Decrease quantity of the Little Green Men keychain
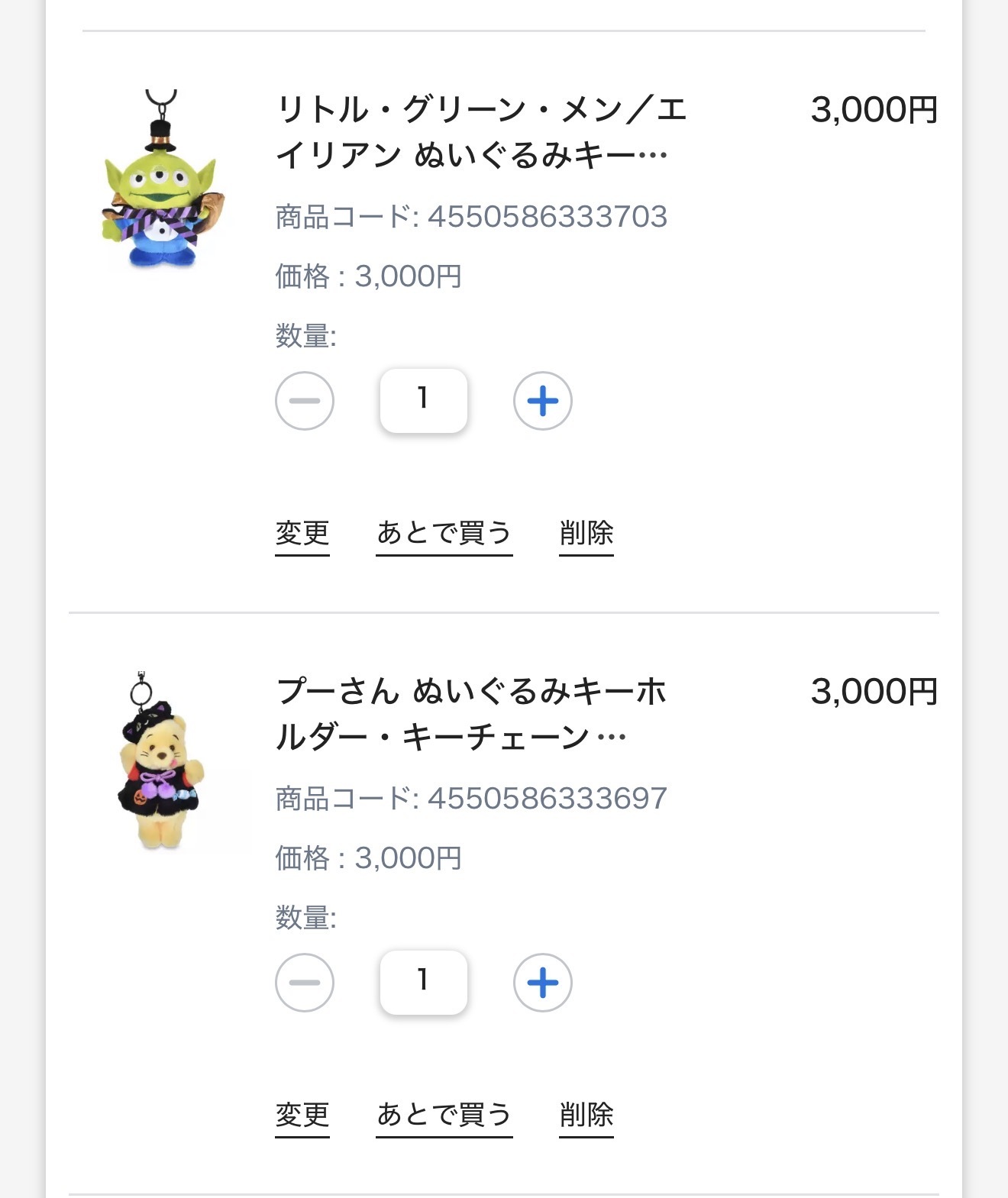 305,401
